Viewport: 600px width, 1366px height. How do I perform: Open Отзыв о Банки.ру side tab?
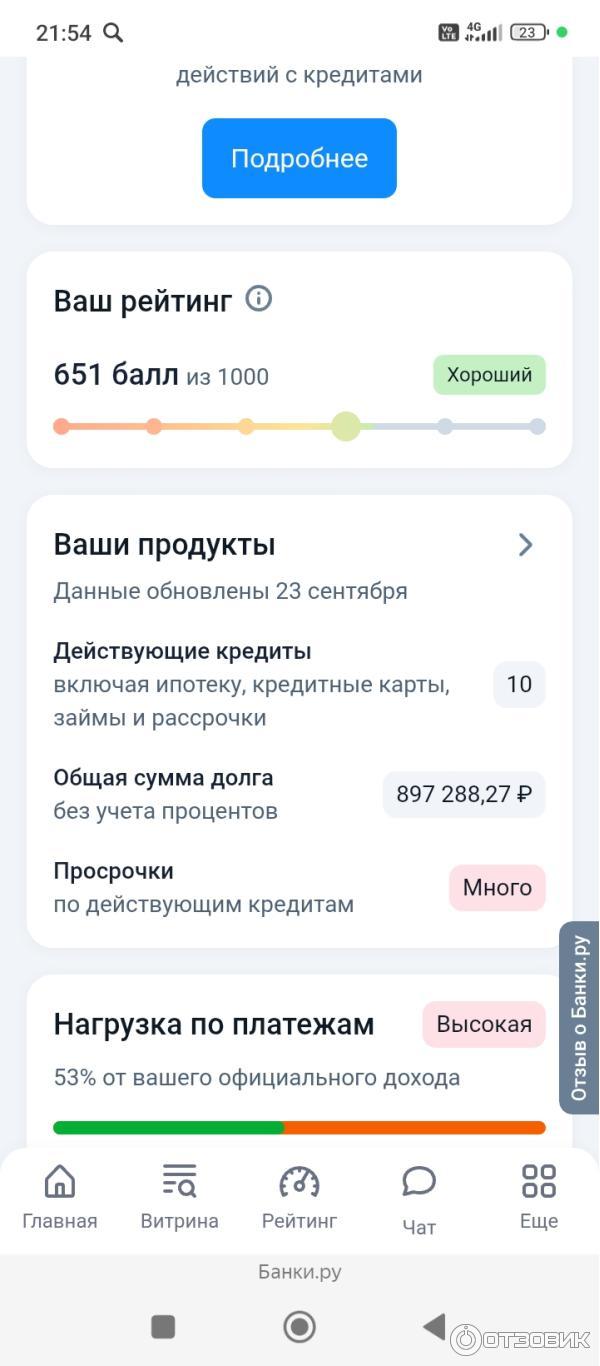[580, 1017]
